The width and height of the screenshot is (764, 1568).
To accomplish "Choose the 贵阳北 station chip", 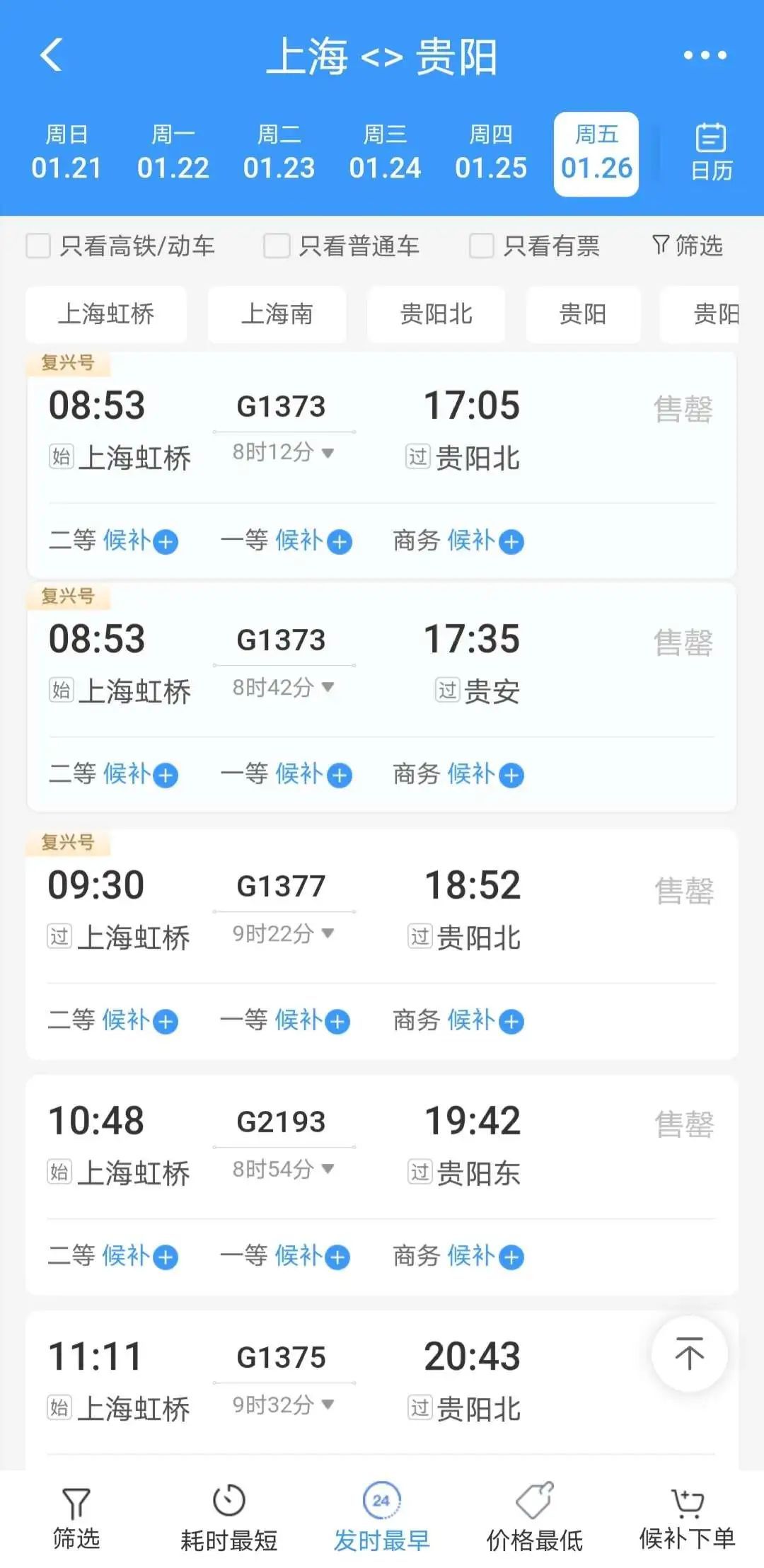I will coord(436,314).
